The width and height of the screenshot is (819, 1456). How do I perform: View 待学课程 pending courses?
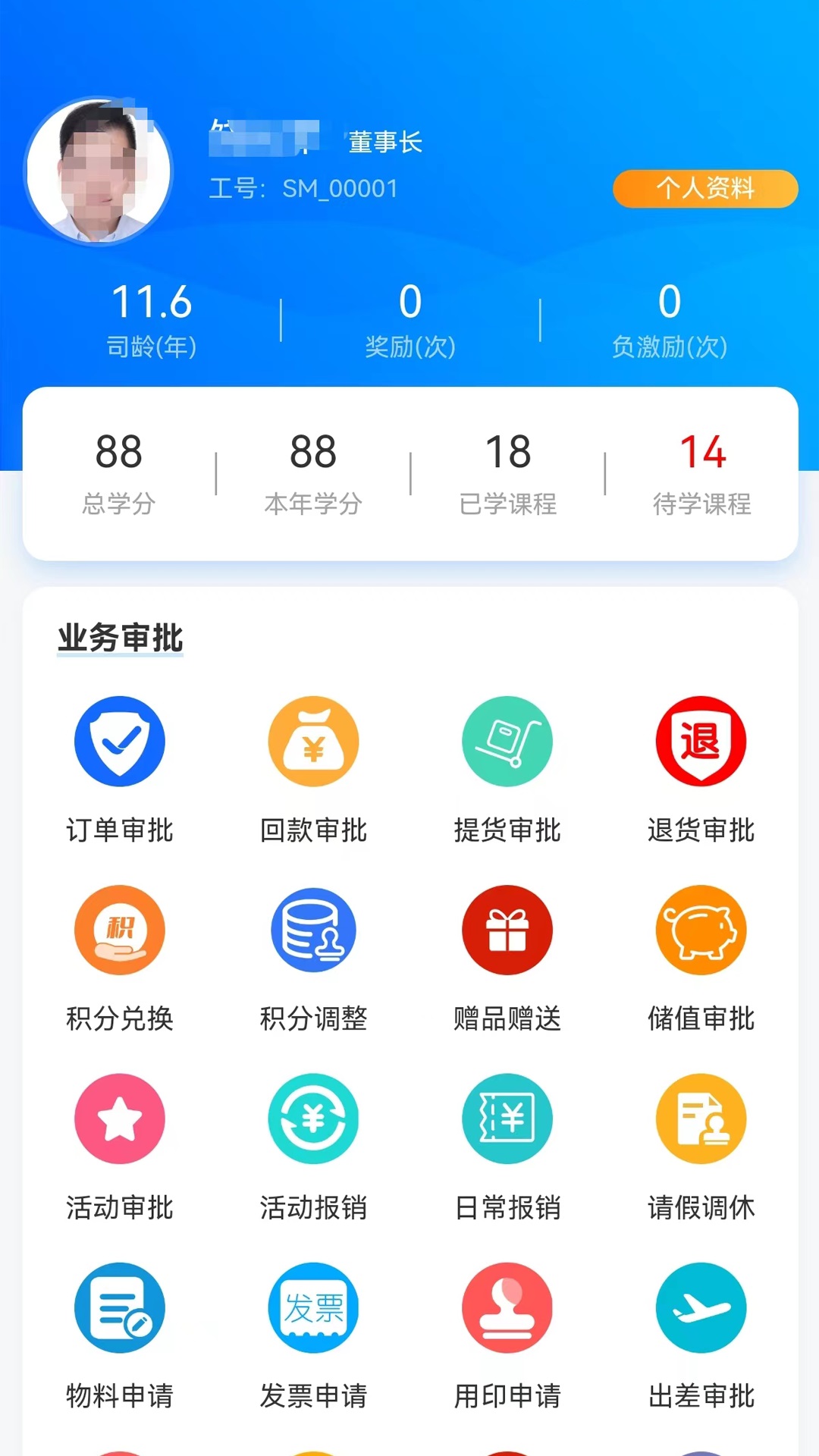(702, 472)
